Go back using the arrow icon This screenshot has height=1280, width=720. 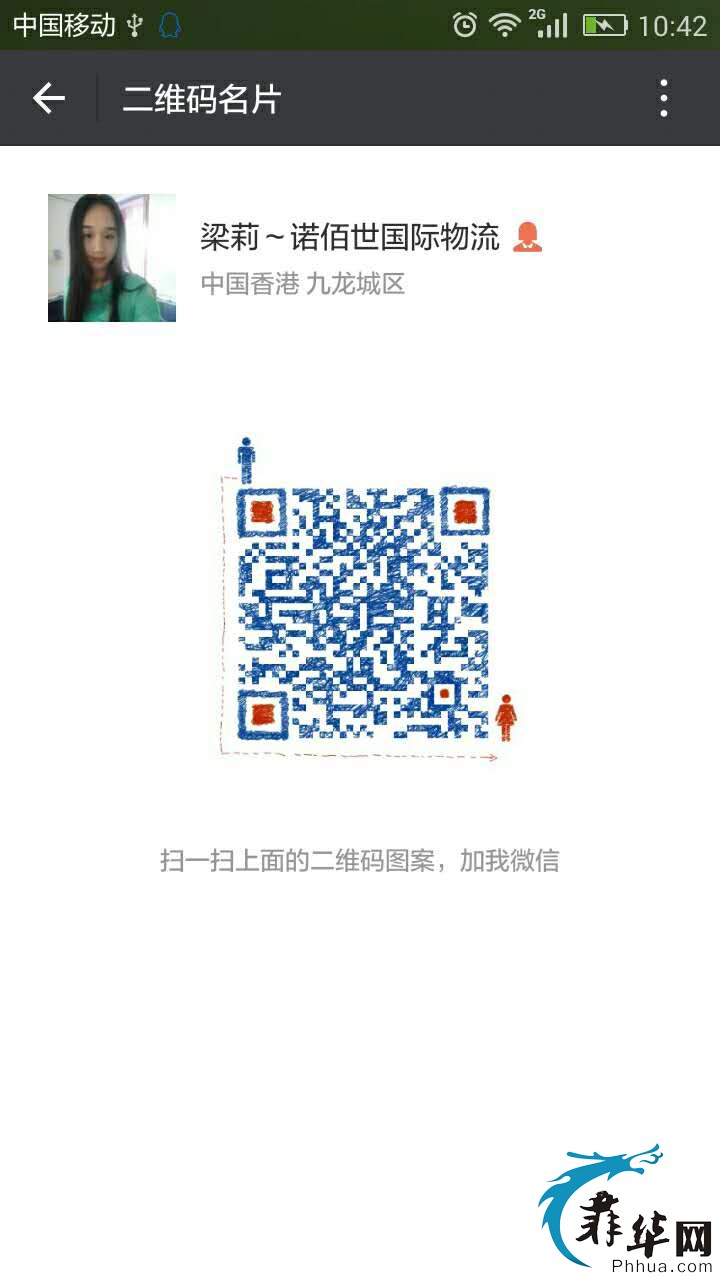pyautogui.click(x=49, y=98)
